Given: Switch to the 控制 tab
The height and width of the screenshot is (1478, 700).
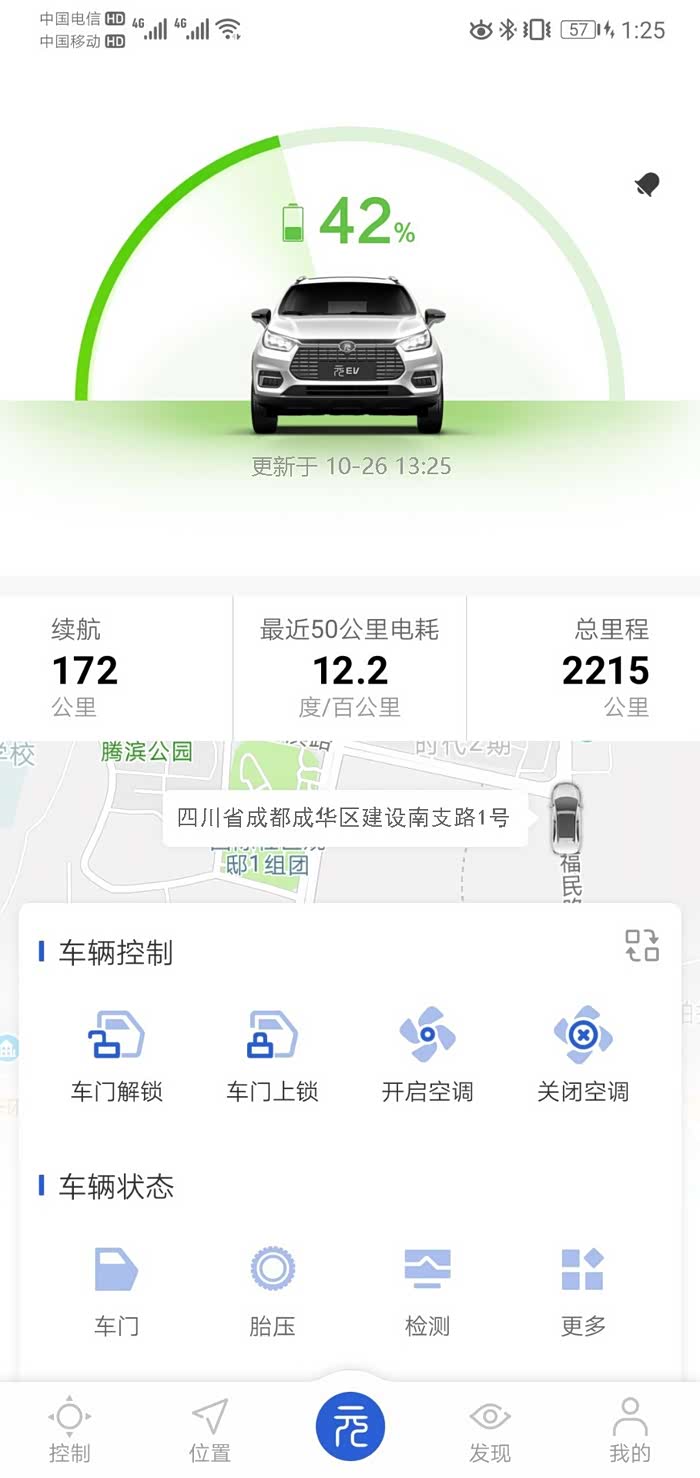Looking at the screenshot, I should [x=69, y=1430].
